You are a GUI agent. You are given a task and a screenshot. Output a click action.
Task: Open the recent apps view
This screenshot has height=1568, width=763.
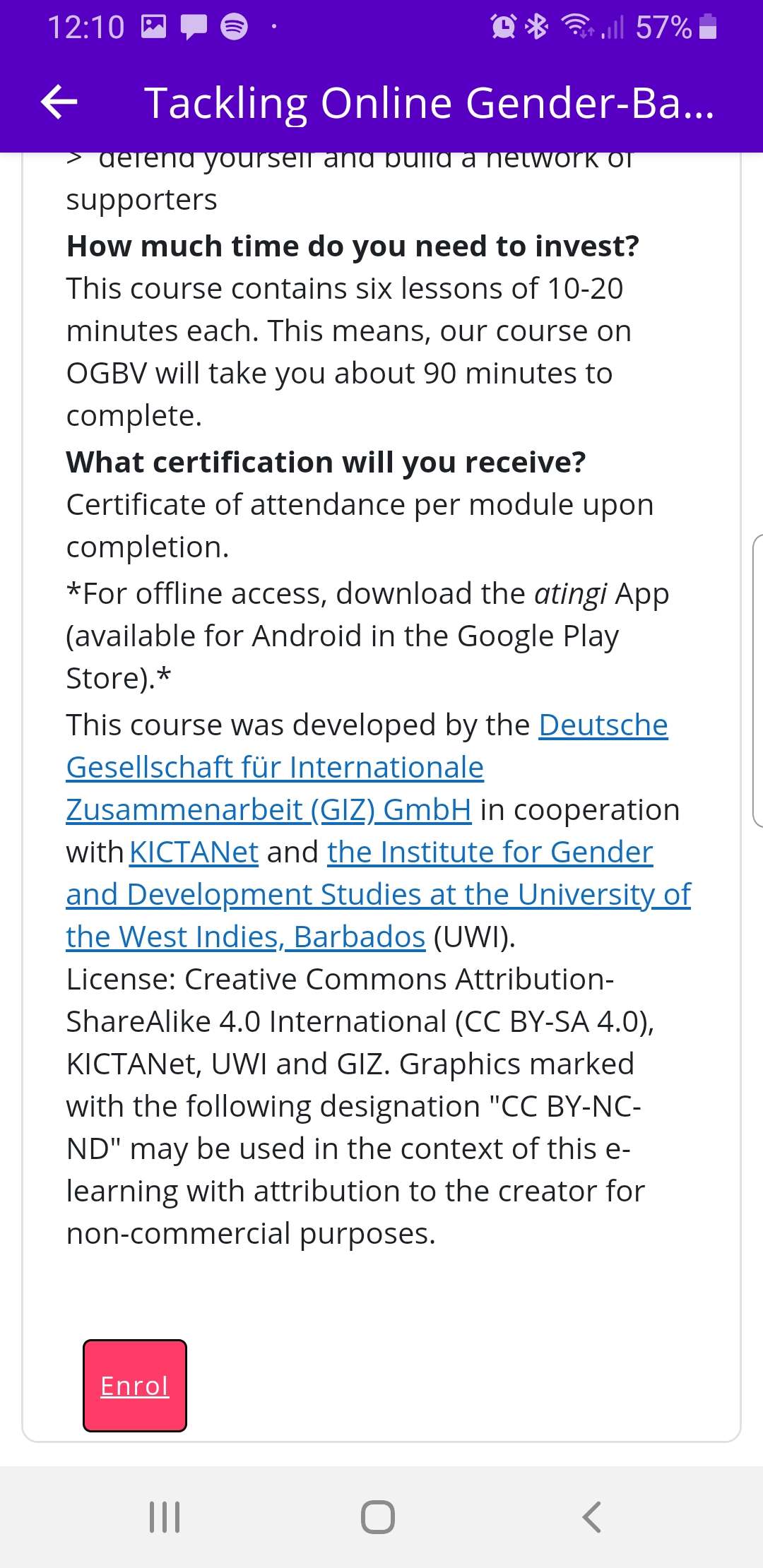165,1516
